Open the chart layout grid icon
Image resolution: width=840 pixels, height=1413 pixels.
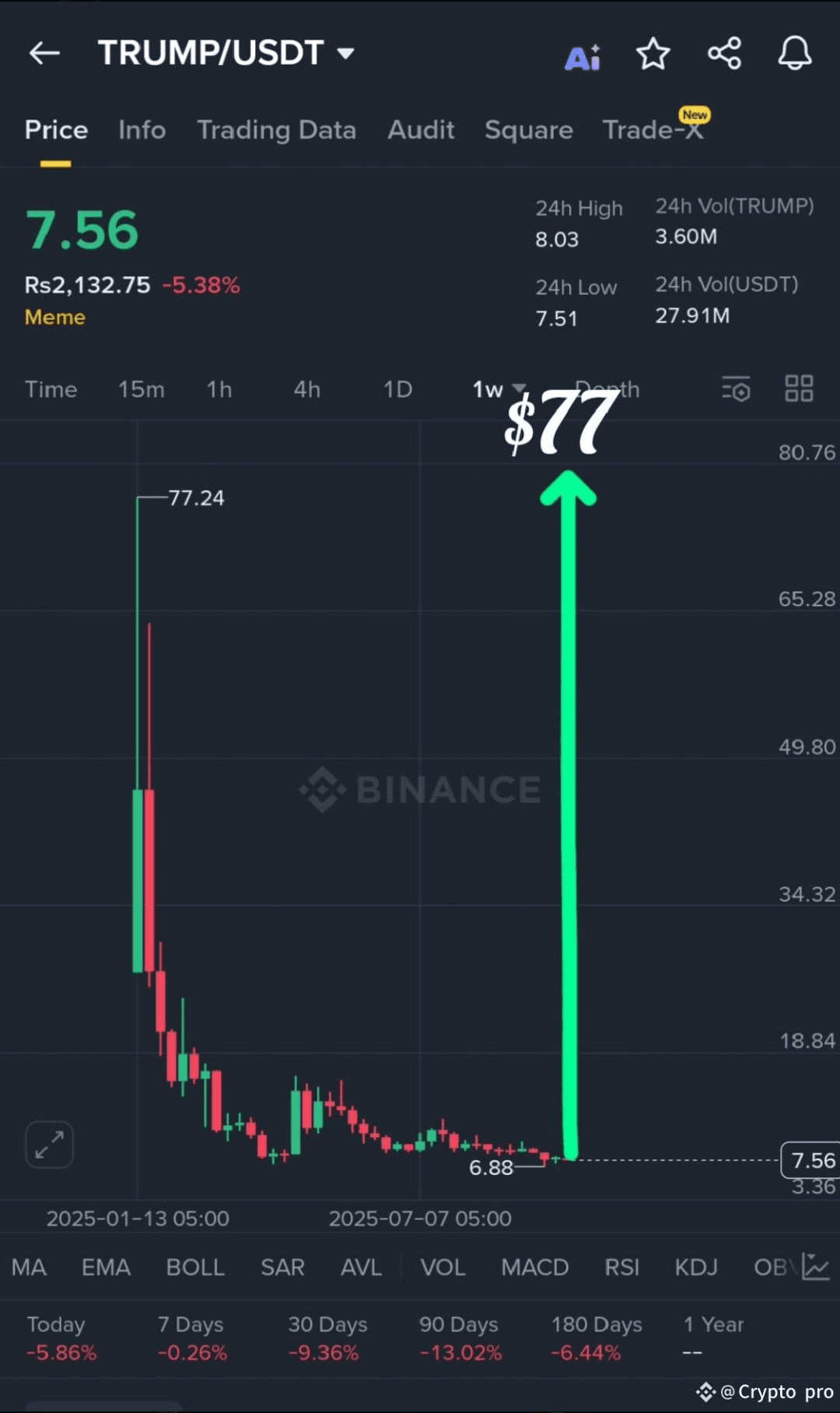click(799, 388)
